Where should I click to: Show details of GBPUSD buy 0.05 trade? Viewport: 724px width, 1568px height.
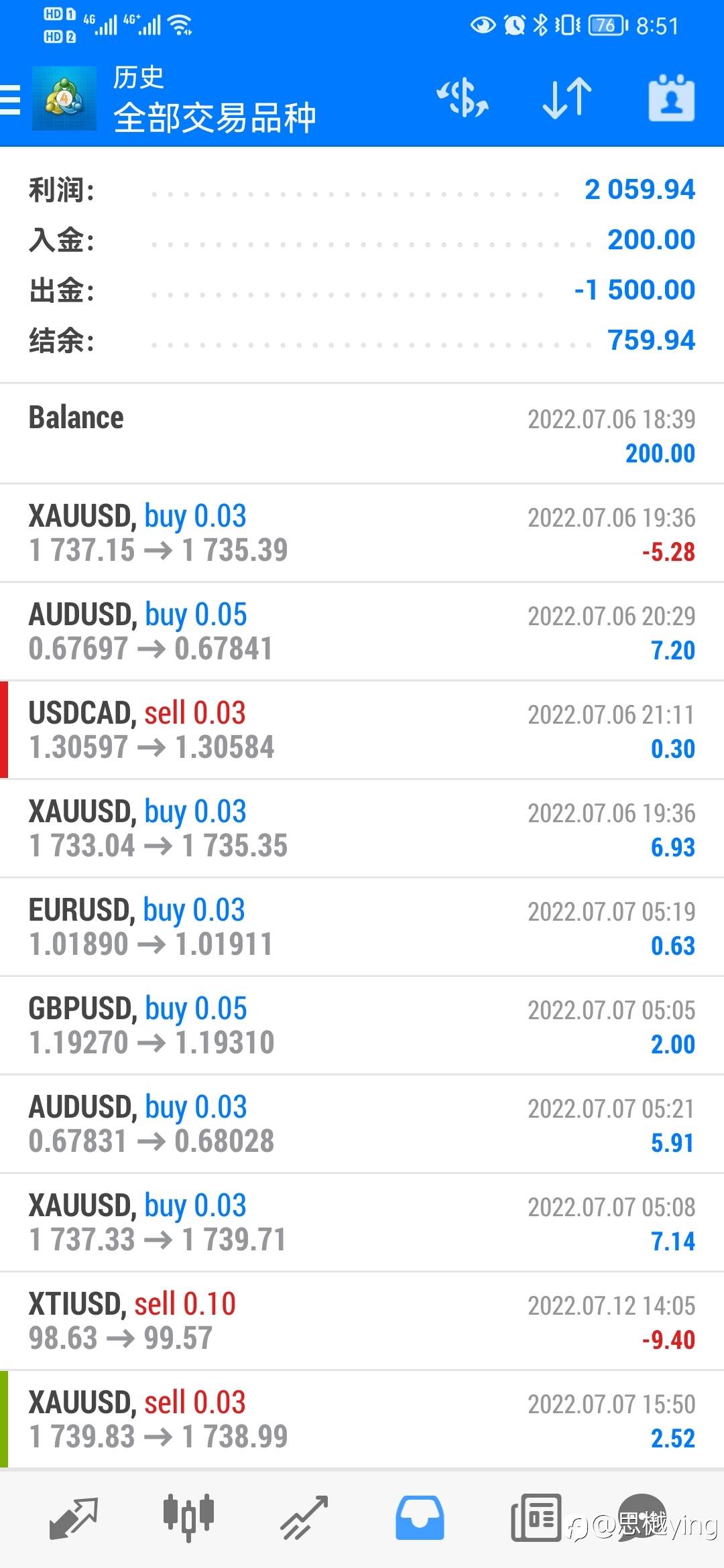362,1025
